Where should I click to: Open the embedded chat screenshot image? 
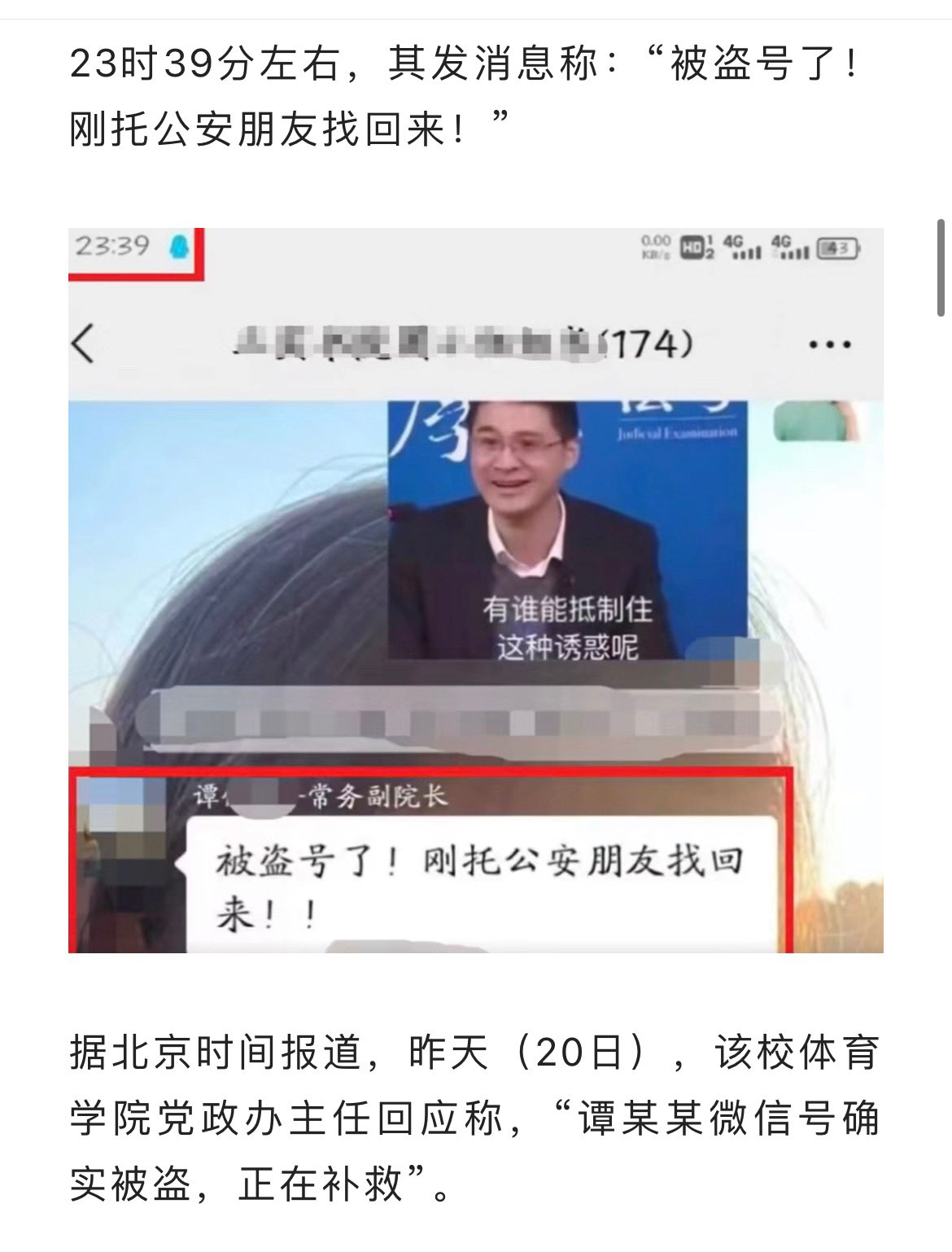click(475, 589)
